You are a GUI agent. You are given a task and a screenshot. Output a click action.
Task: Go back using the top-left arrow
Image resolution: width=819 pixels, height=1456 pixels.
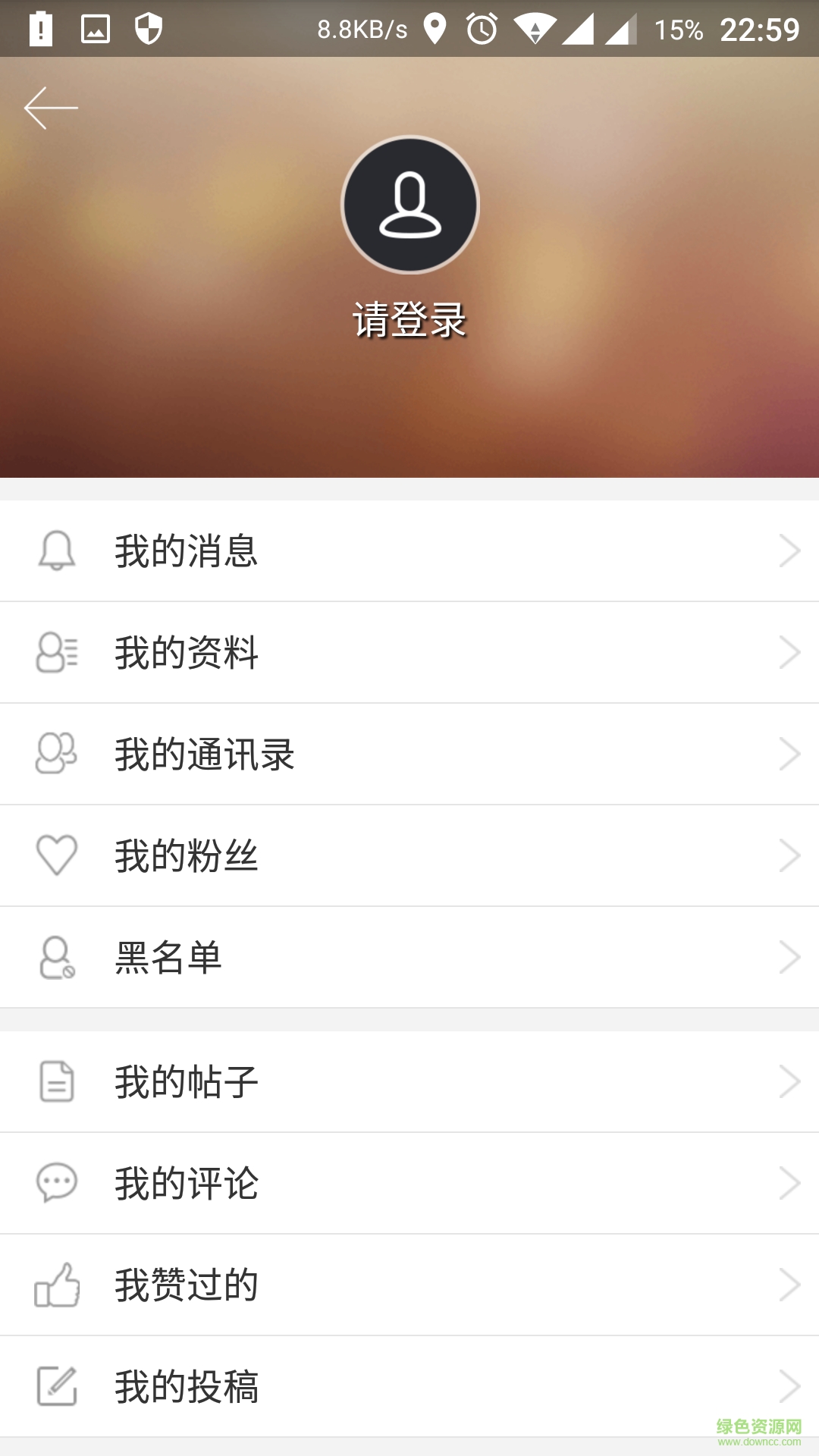[x=51, y=108]
